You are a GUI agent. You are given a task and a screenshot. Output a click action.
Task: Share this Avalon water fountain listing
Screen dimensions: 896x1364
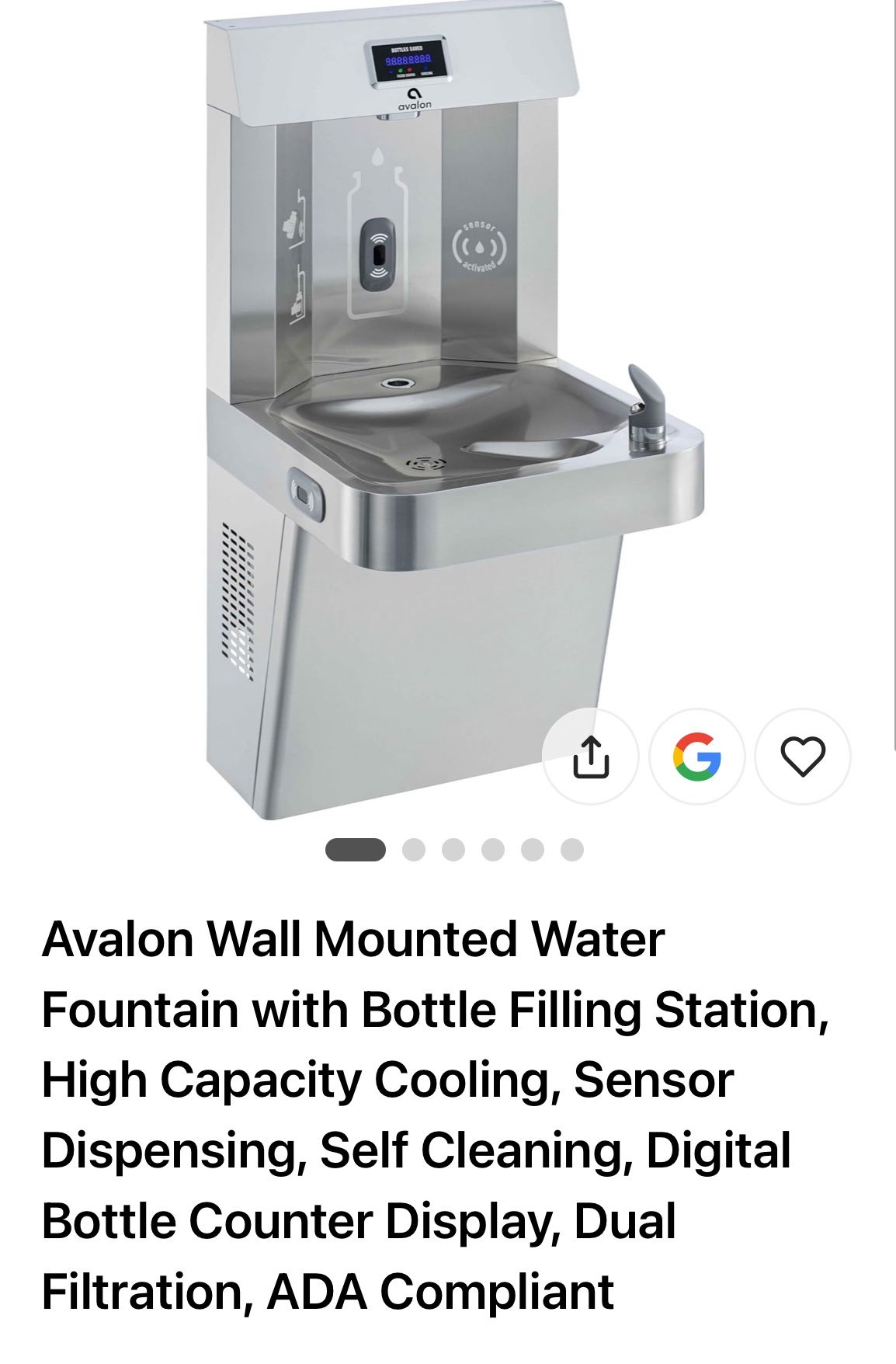pos(590,757)
